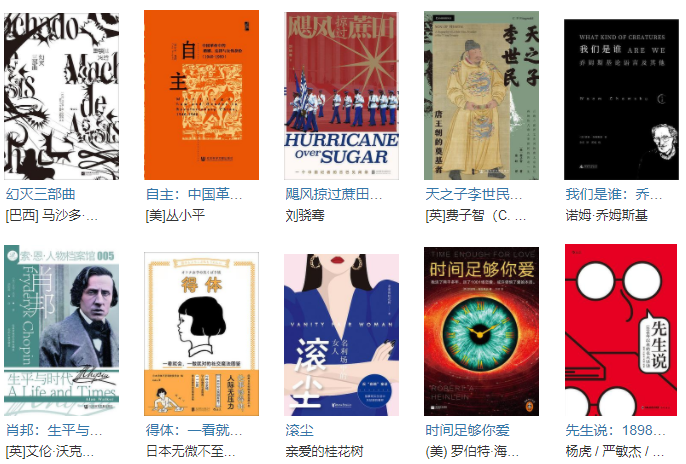Tap the title link 天之子李世民

[x=473, y=194]
